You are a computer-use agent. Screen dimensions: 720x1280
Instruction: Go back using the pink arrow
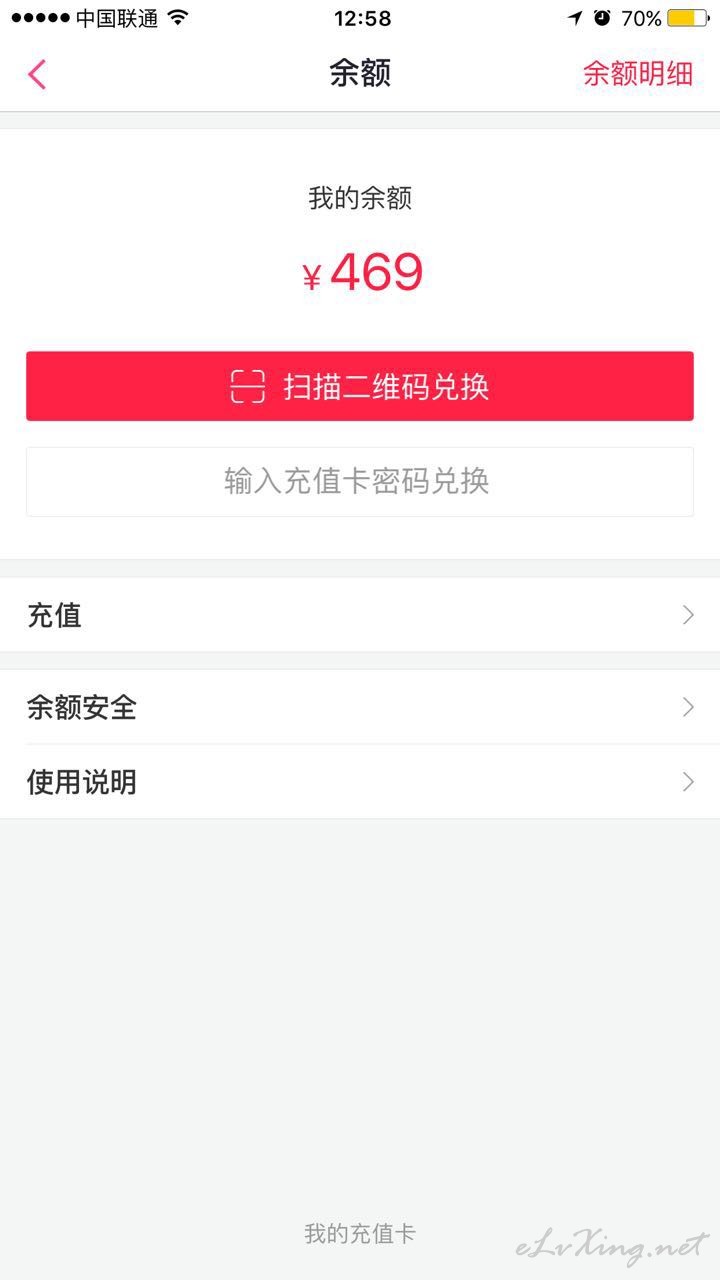37,74
